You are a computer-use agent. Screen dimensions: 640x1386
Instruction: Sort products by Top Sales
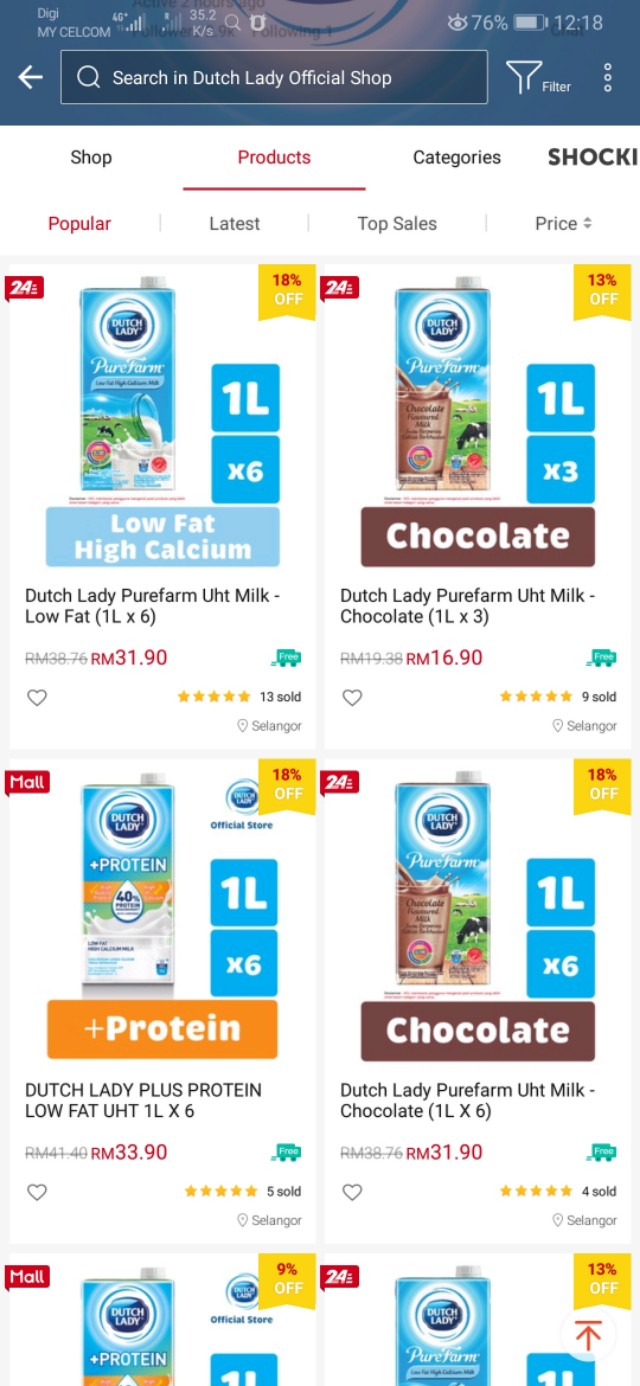tap(397, 224)
